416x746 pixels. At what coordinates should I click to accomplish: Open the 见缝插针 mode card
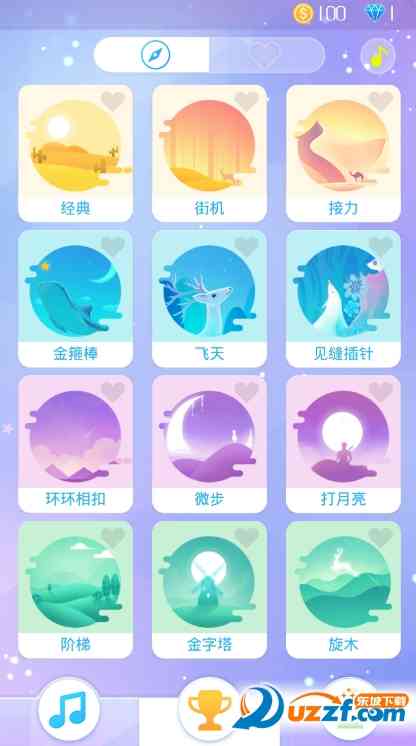343,299
